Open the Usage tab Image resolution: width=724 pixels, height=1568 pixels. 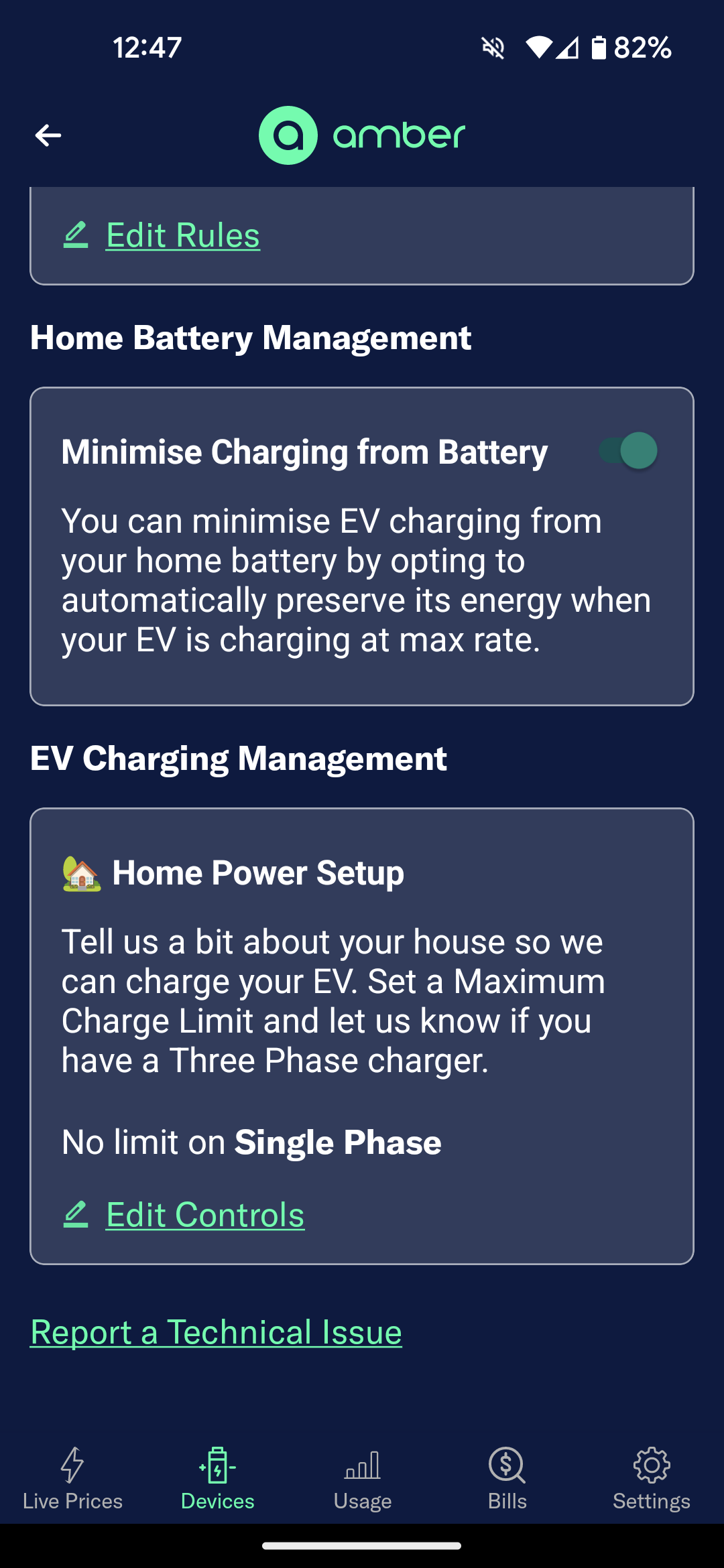click(362, 1479)
